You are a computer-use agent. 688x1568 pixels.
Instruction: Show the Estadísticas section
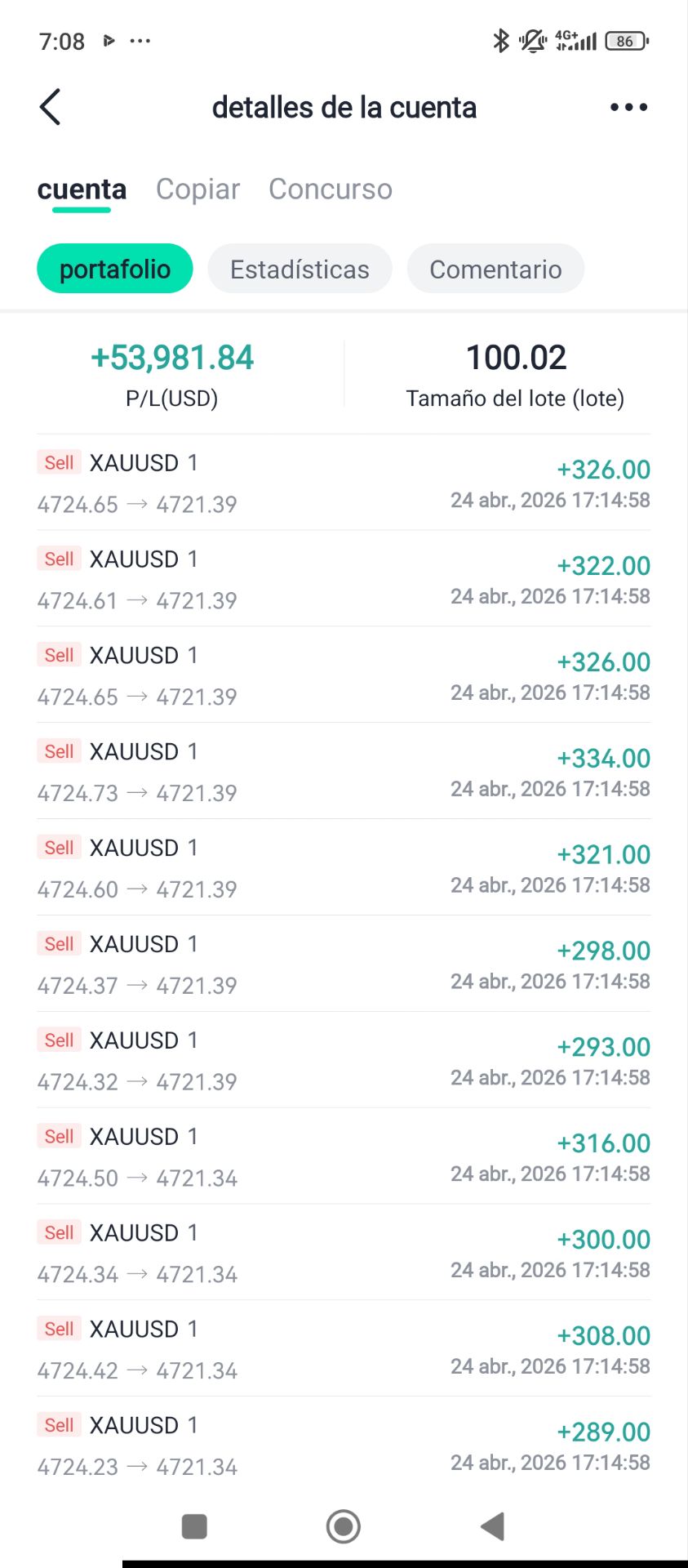click(x=300, y=269)
